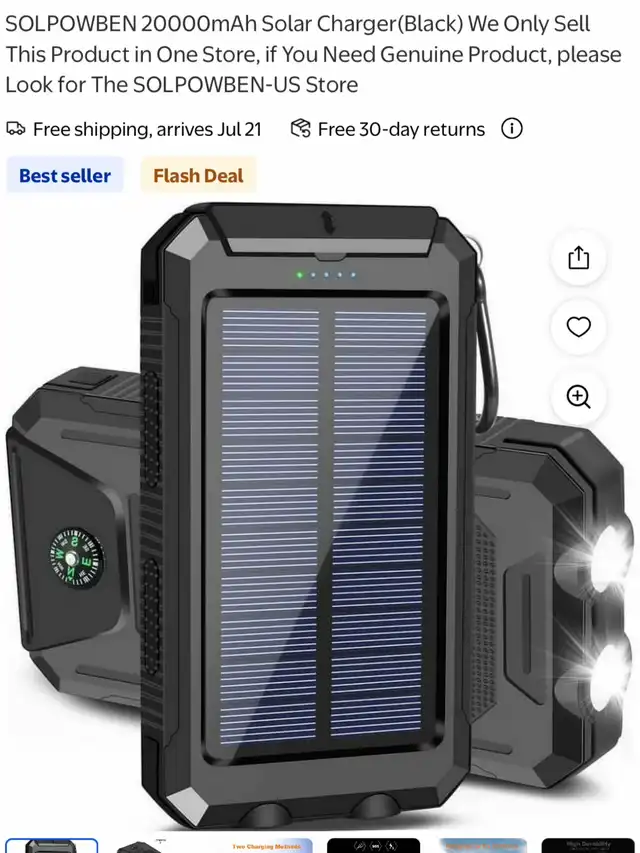
Task: Zoom into the product image
Action: coord(579,397)
